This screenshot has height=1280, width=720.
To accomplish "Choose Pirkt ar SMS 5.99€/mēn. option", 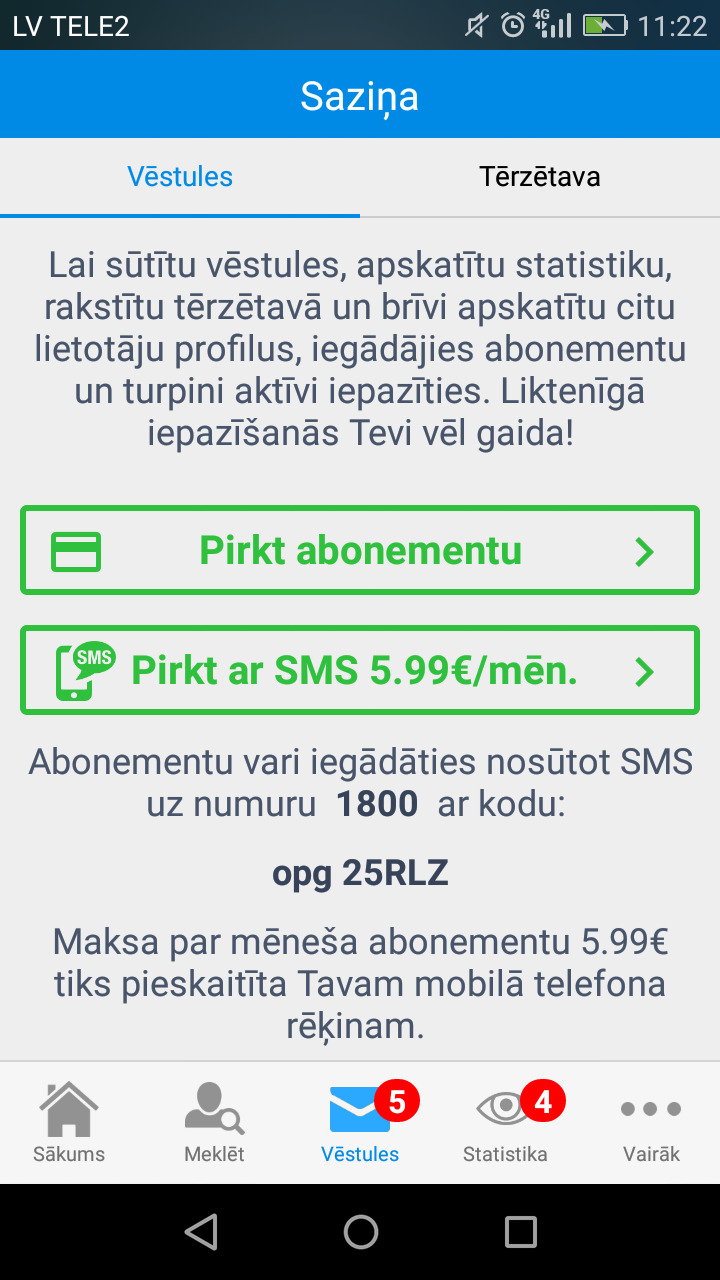I will [360, 671].
